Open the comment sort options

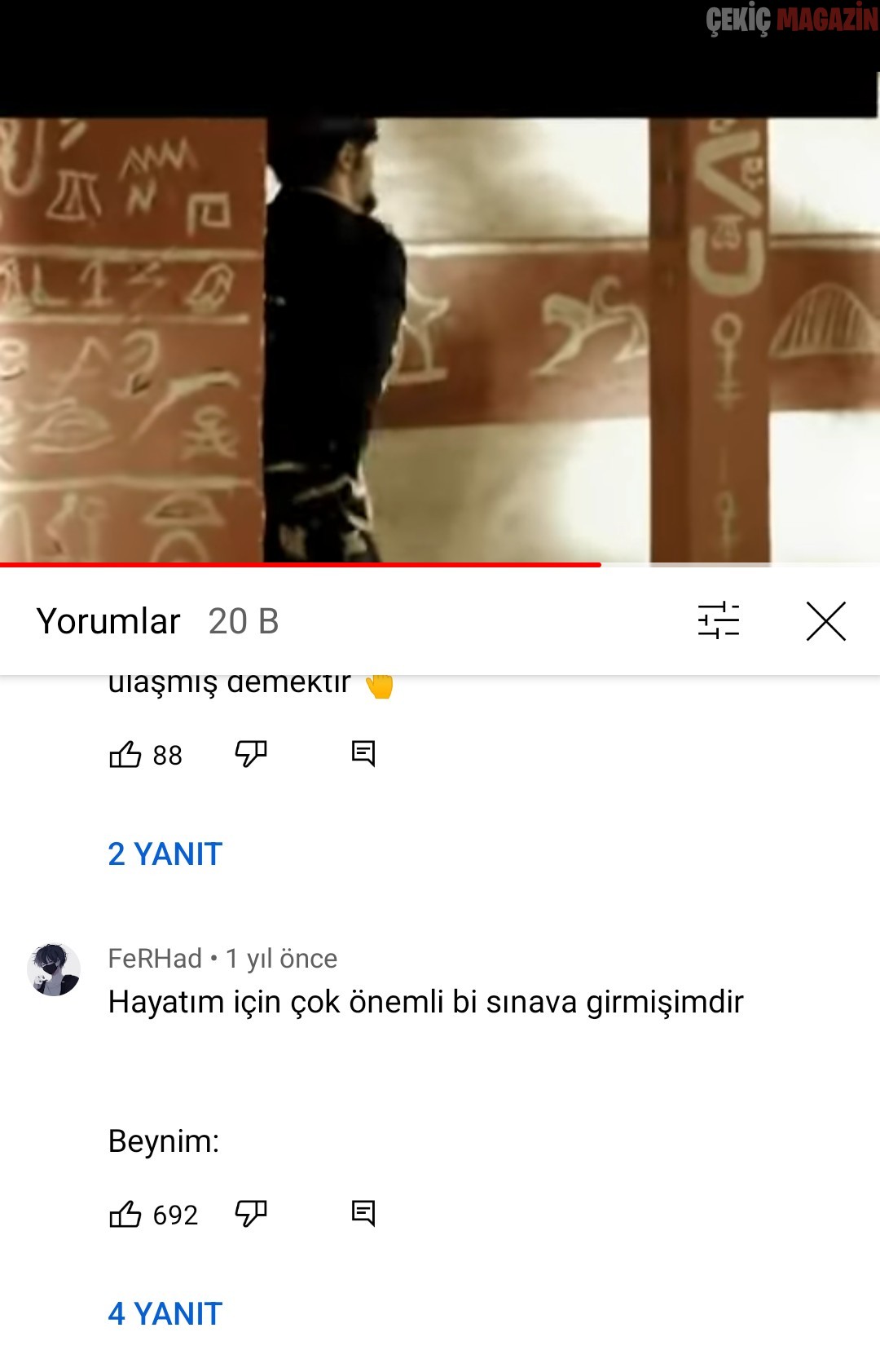coord(718,621)
